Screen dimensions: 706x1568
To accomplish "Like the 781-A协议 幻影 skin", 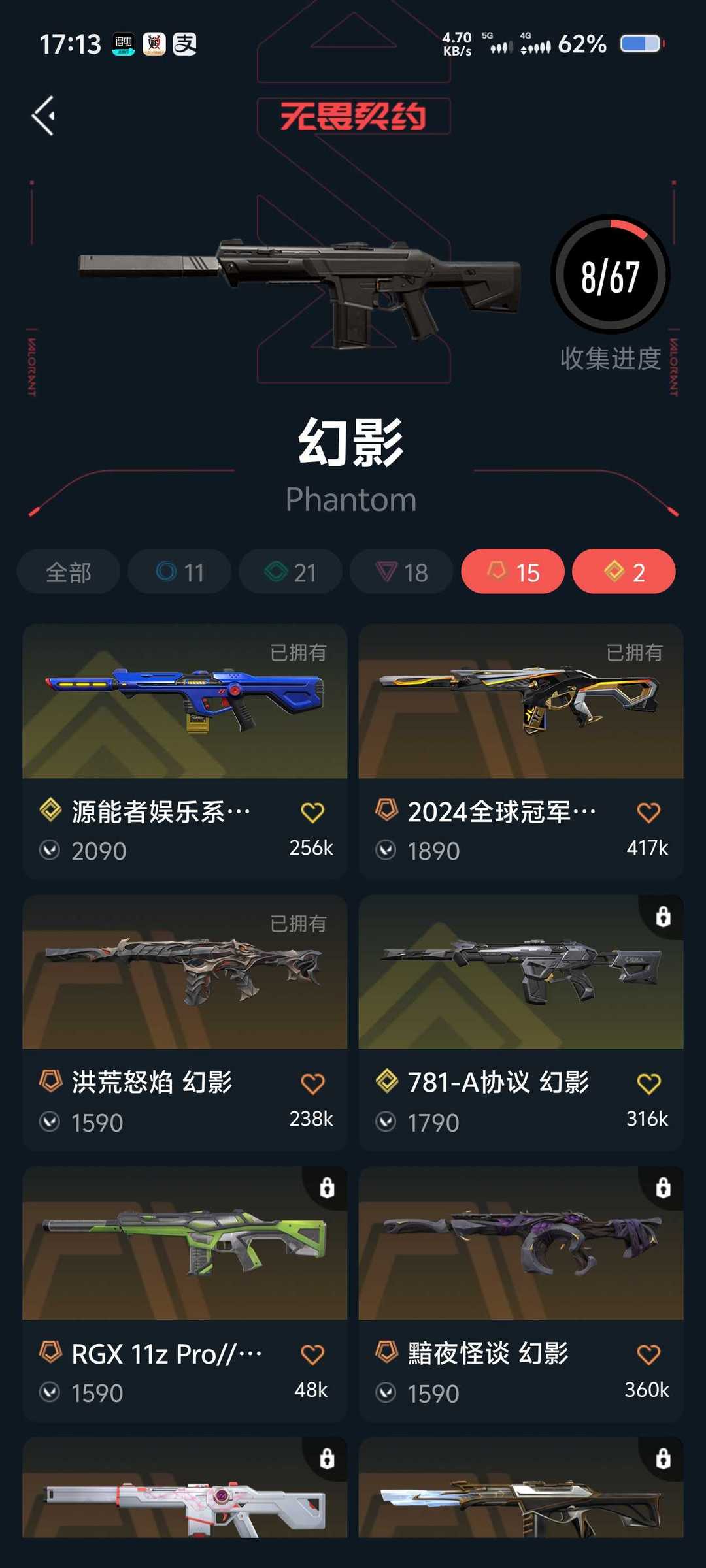I will (x=648, y=1083).
